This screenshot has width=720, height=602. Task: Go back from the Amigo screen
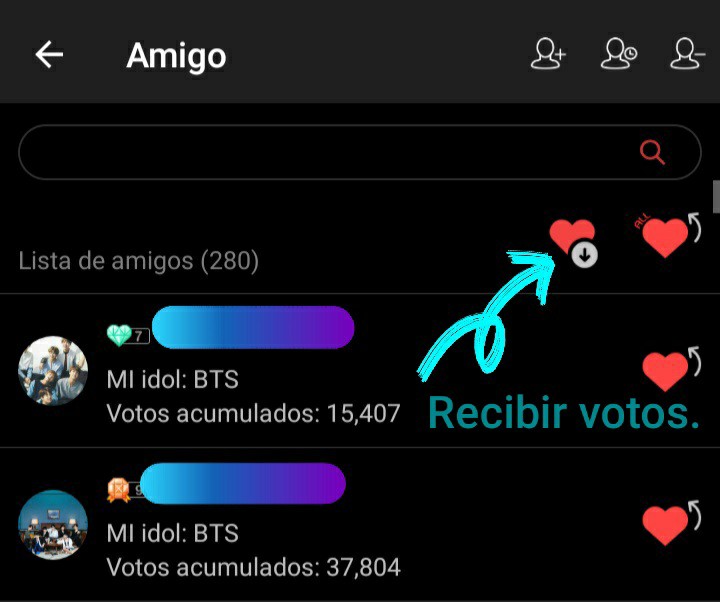[49, 55]
